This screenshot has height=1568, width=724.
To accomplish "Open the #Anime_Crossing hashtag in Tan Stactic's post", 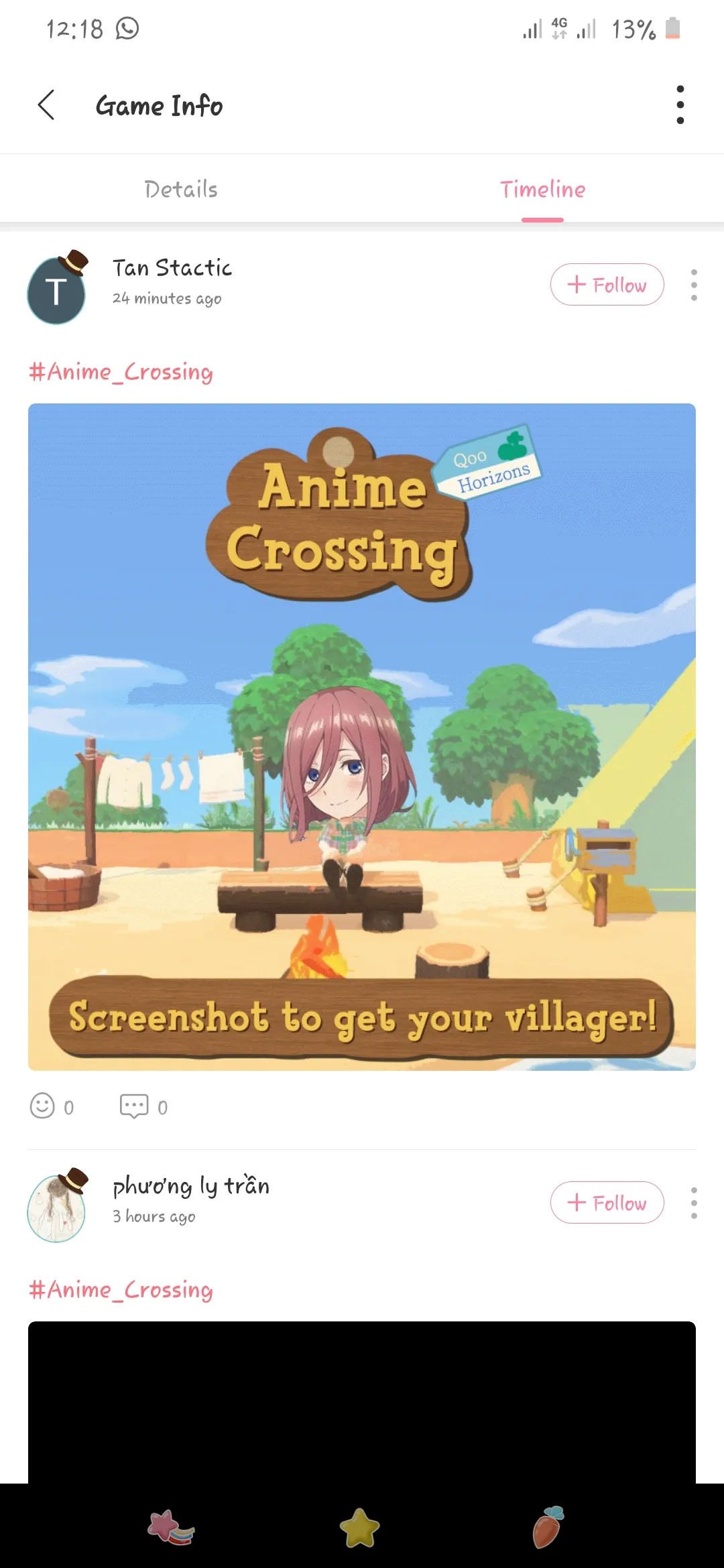I will click(x=121, y=371).
